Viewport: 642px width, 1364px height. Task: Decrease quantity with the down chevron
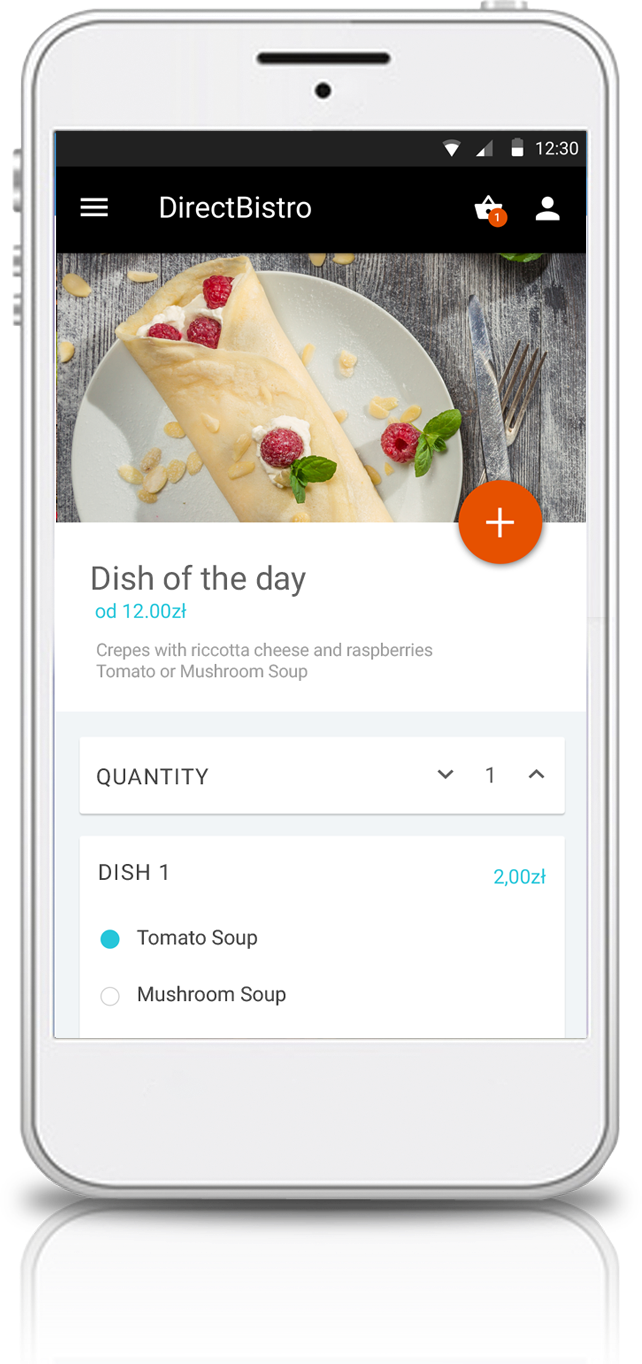pos(446,775)
